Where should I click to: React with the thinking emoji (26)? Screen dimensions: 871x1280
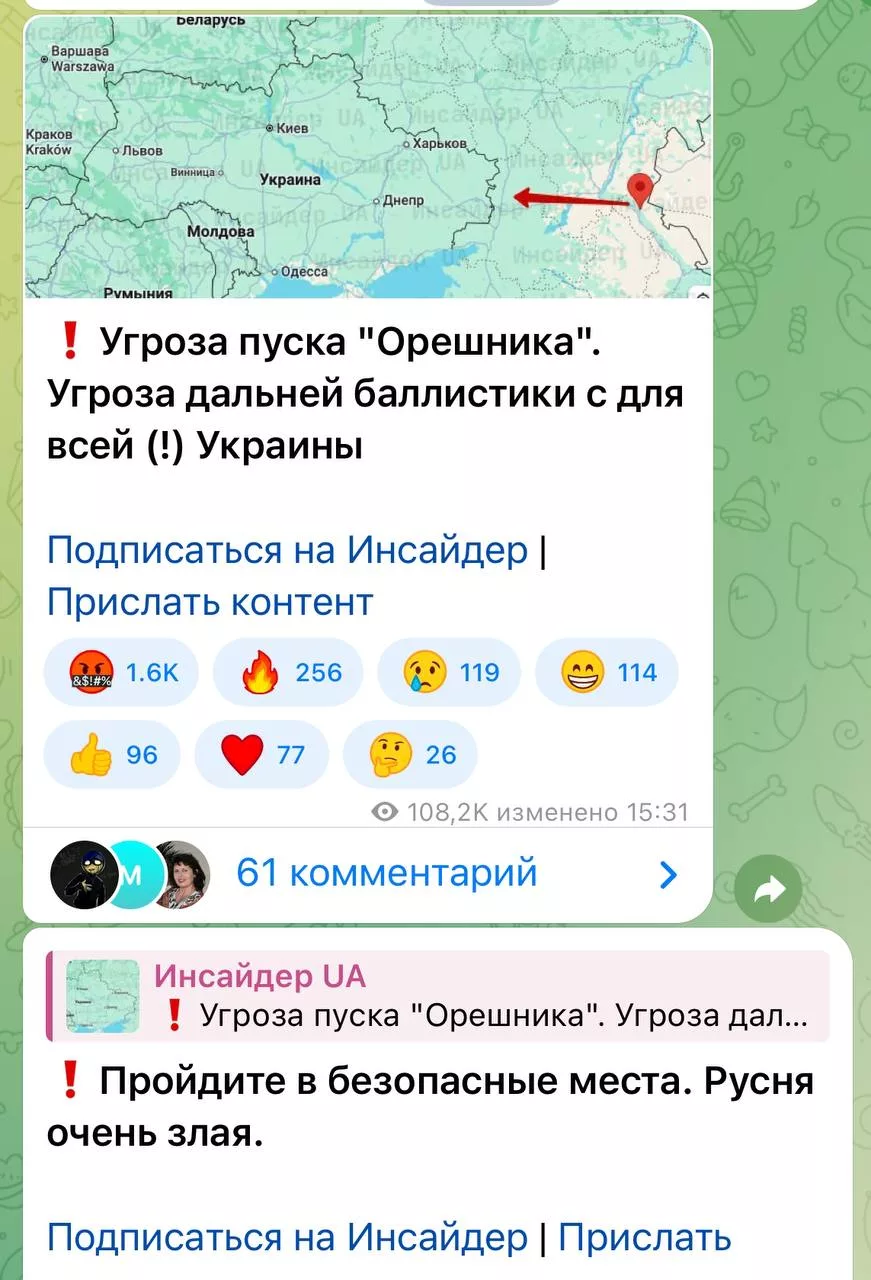(x=410, y=755)
